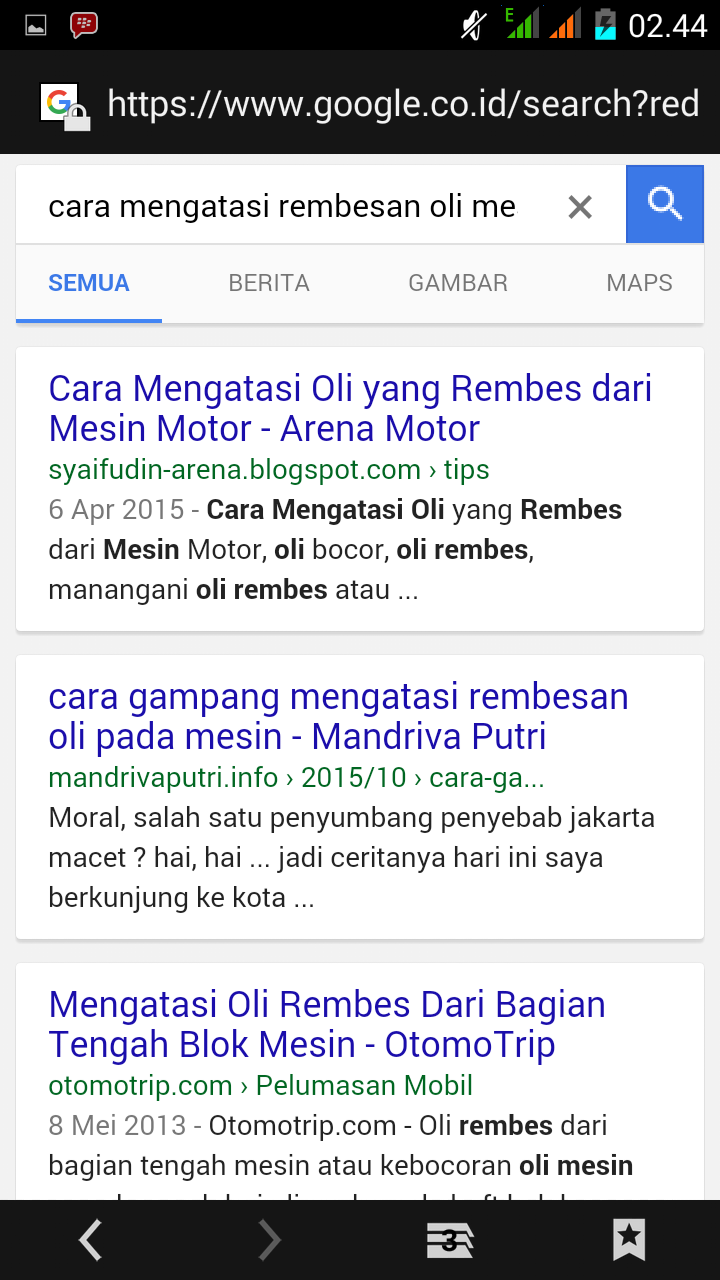Go back using the browser back arrow
The width and height of the screenshot is (720, 1280).
click(90, 1240)
